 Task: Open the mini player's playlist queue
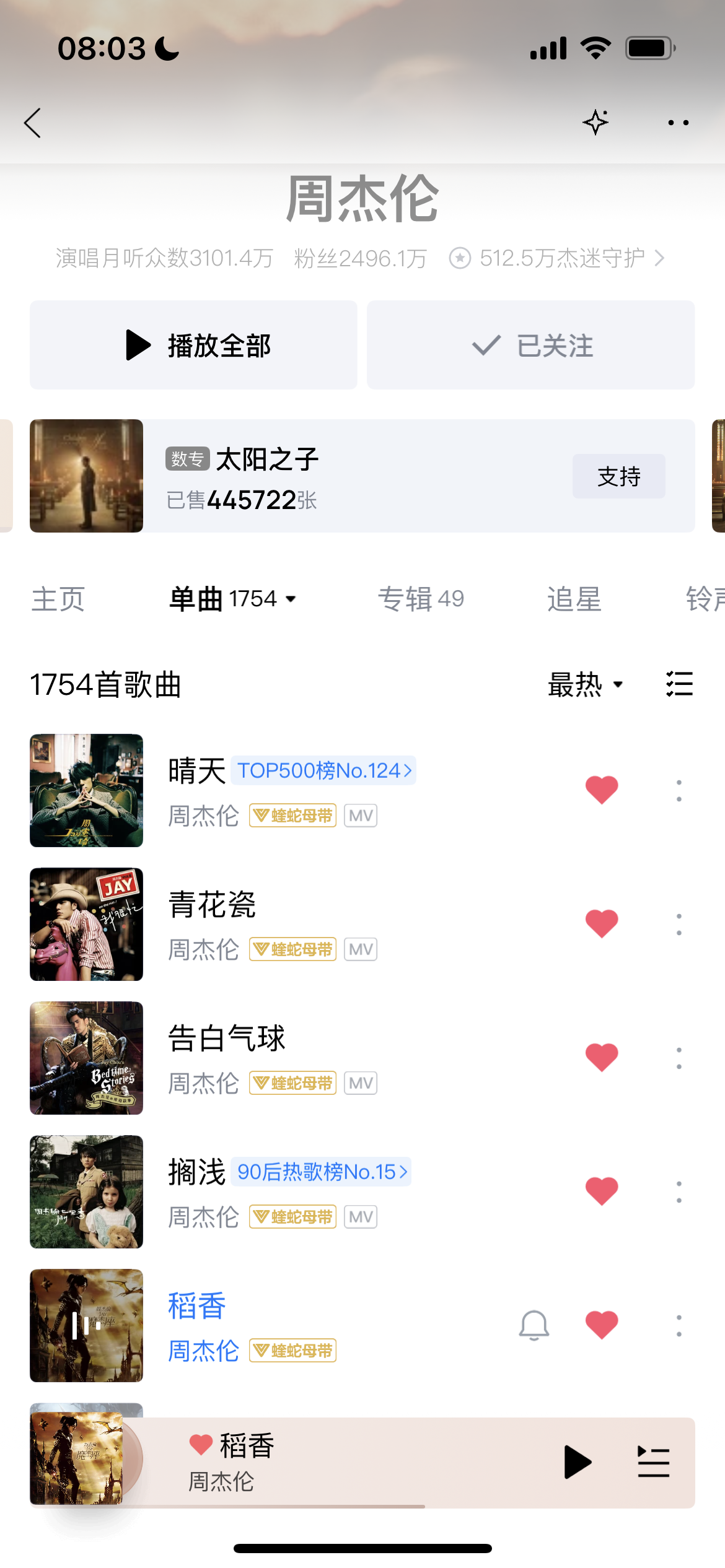(x=653, y=1462)
